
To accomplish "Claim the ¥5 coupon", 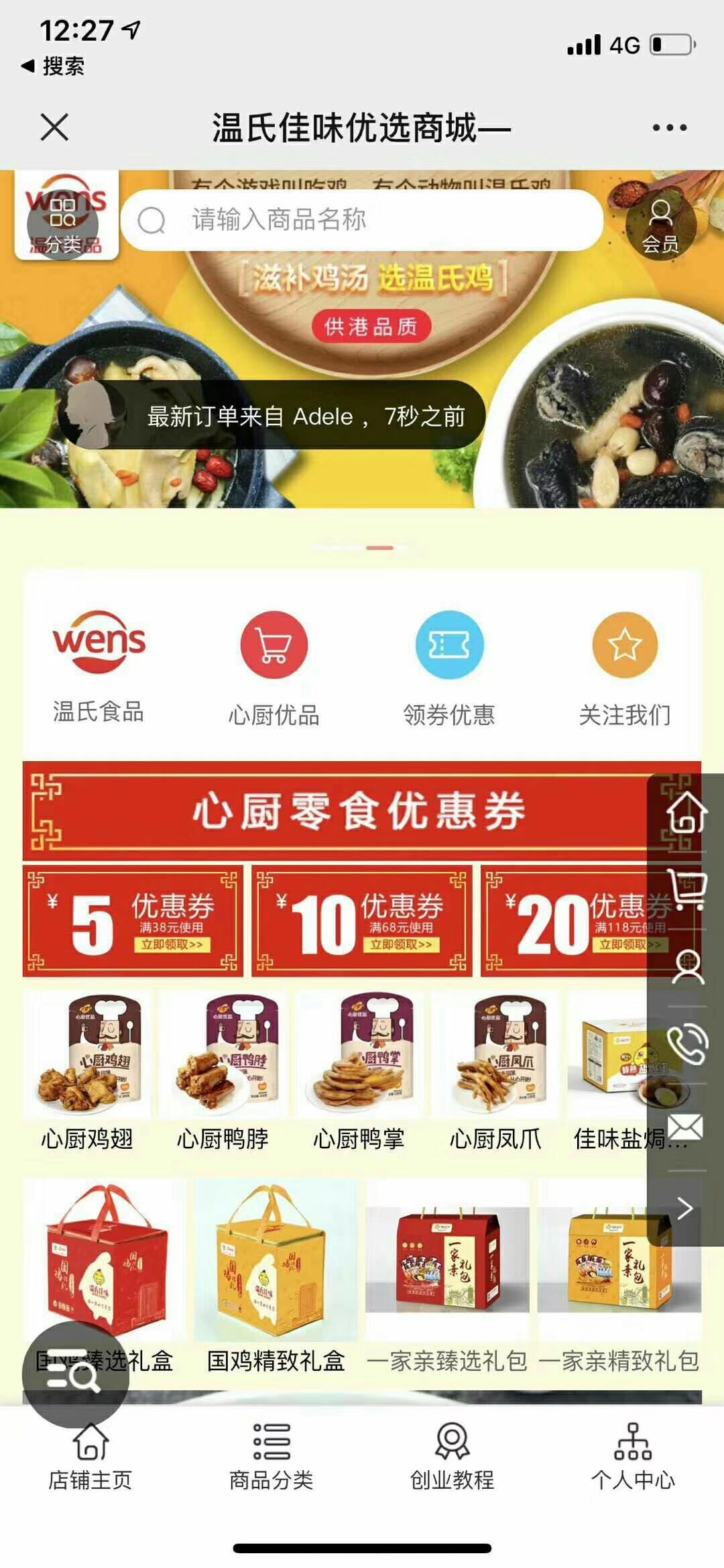I will click(133, 921).
